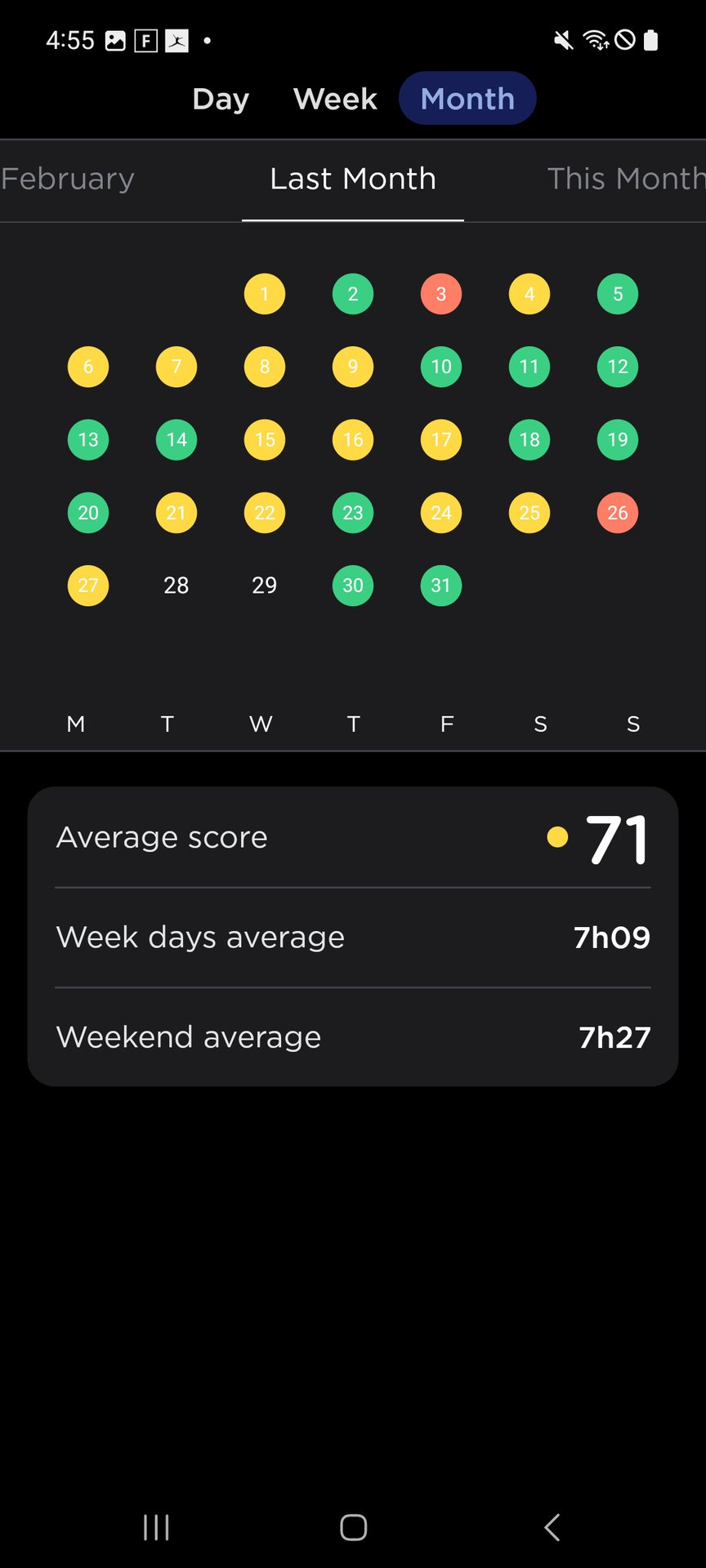The height and width of the screenshot is (1568, 706).
Task: Open day 27 sleep score
Action: pyautogui.click(x=88, y=586)
